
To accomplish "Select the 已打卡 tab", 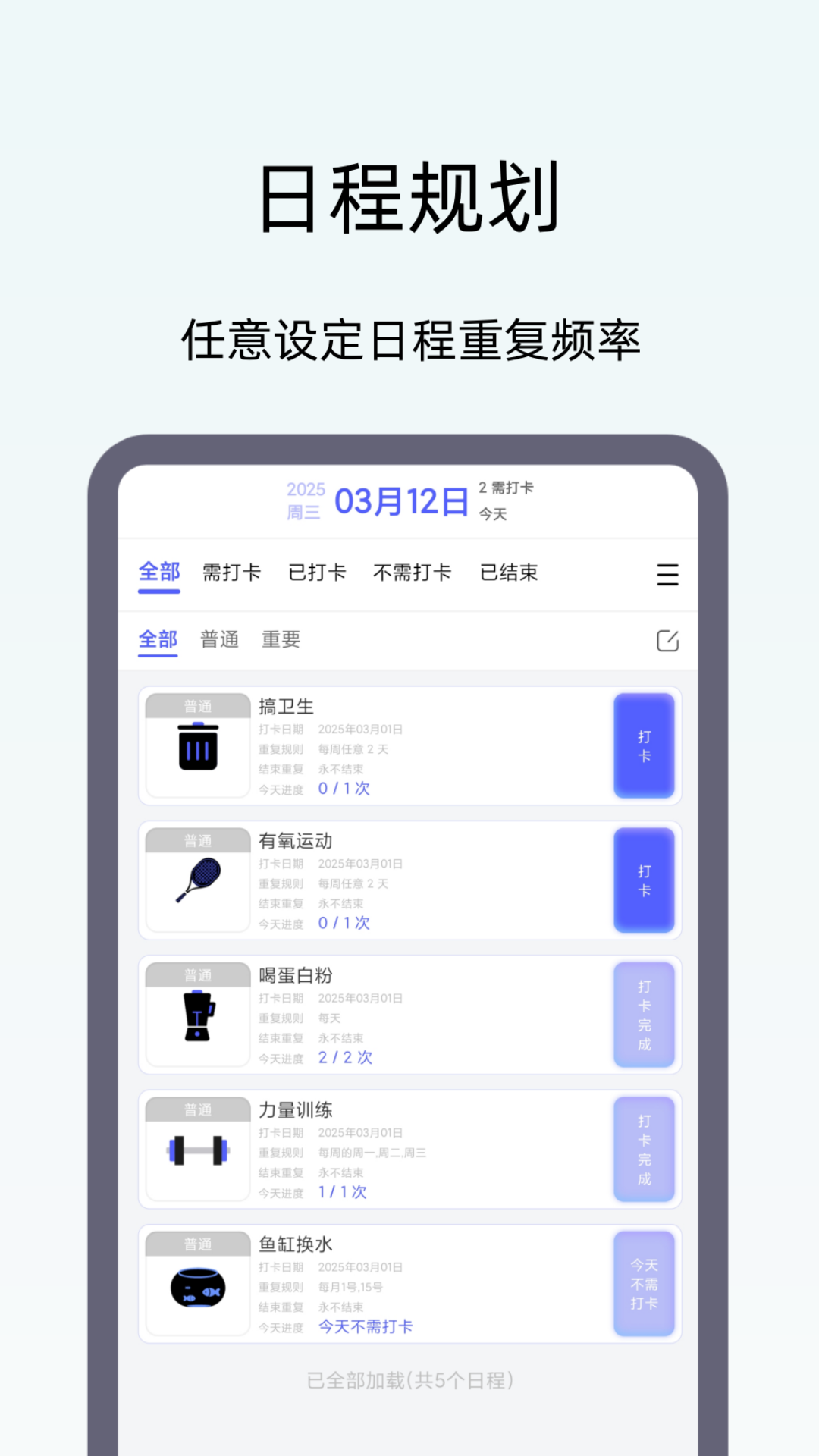I will 317,573.
